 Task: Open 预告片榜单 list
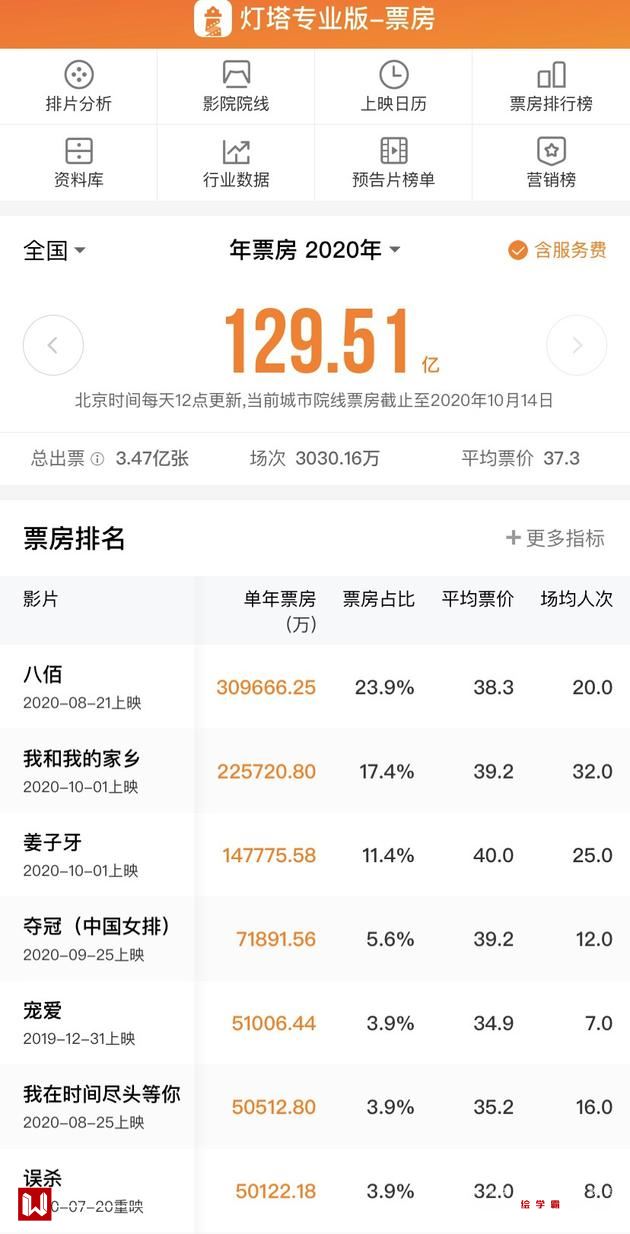coord(393,163)
